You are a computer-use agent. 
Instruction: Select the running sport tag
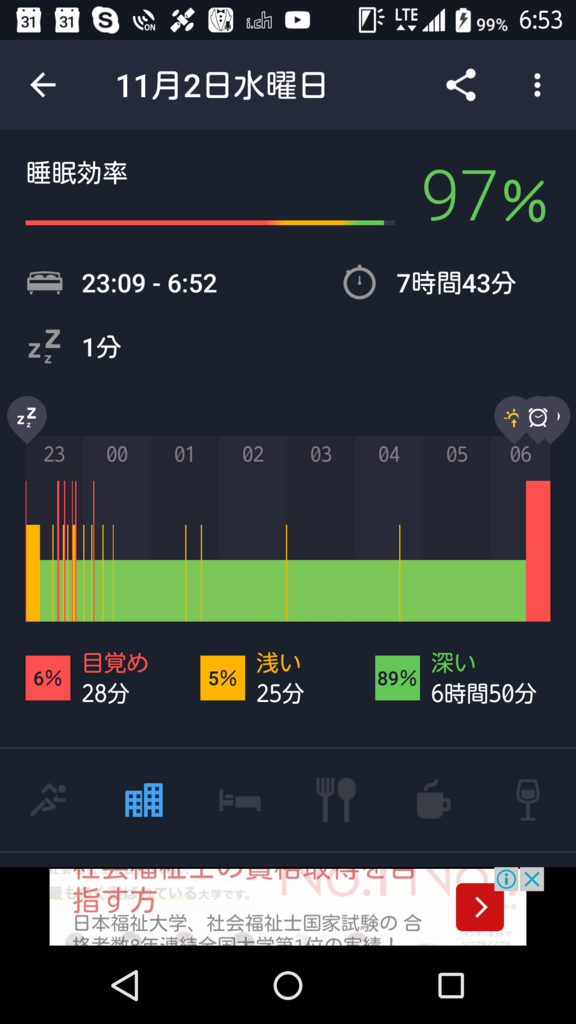coord(48,800)
